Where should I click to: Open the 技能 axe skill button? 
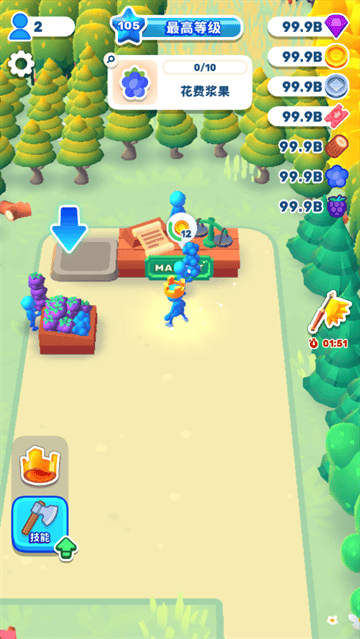(40, 524)
